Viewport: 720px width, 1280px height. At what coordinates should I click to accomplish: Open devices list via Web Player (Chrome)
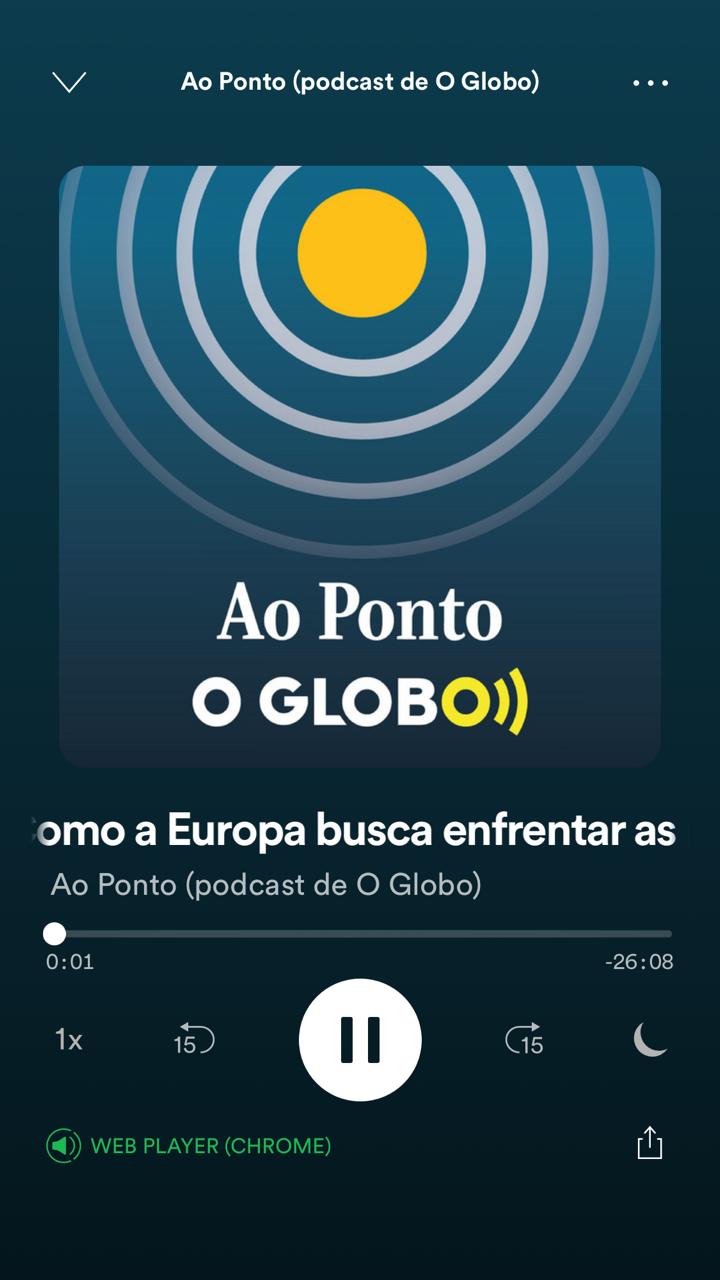(190, 1146)
